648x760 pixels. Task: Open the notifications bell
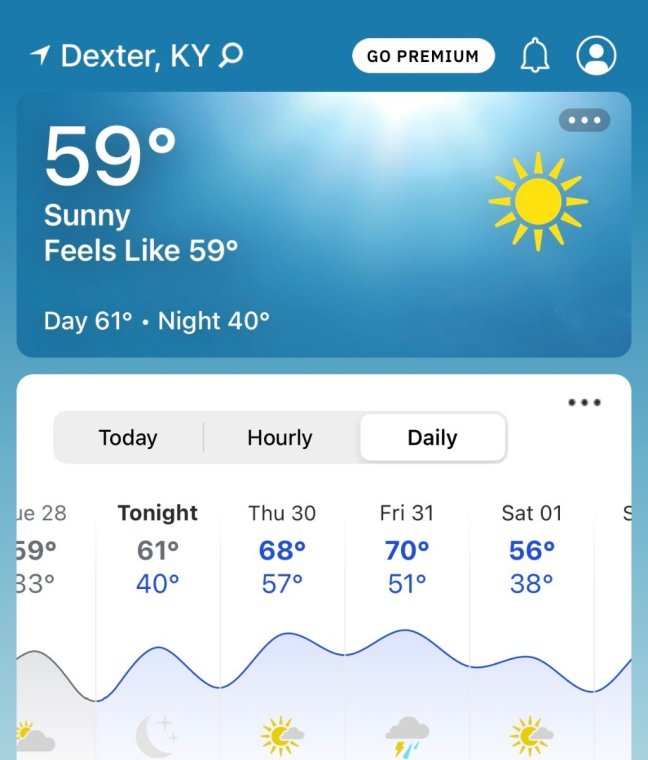pos(535,56)
